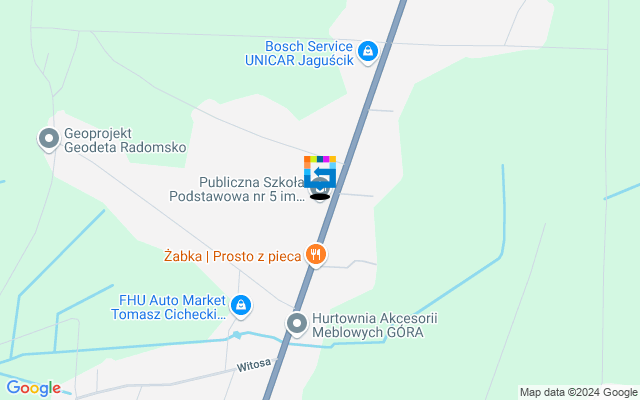This screenshot has width=640, height=400.
Task: Open the FHU Auto Market Tomasz Cichecki pin
Action: pos(240,304)
